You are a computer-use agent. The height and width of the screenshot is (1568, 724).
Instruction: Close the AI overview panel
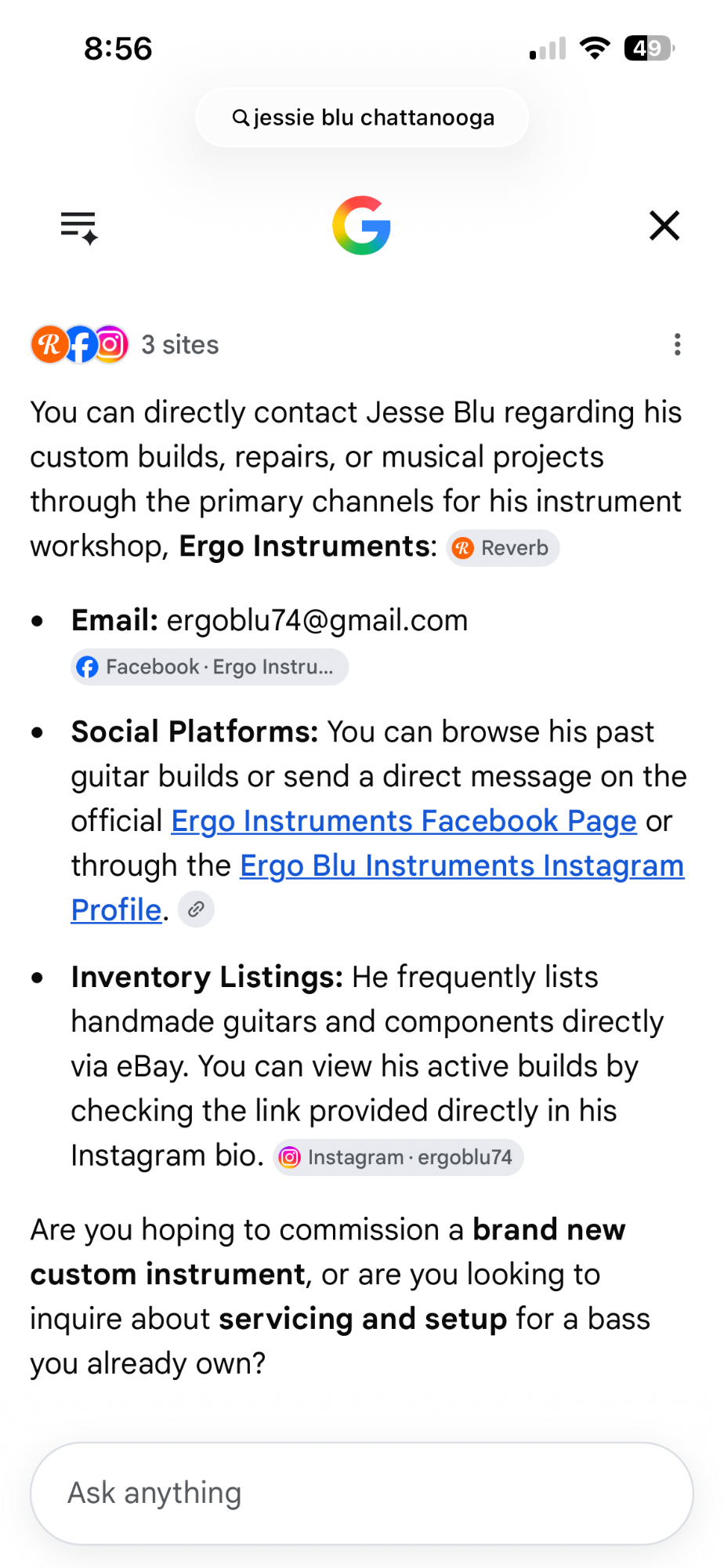click(664, 226)
